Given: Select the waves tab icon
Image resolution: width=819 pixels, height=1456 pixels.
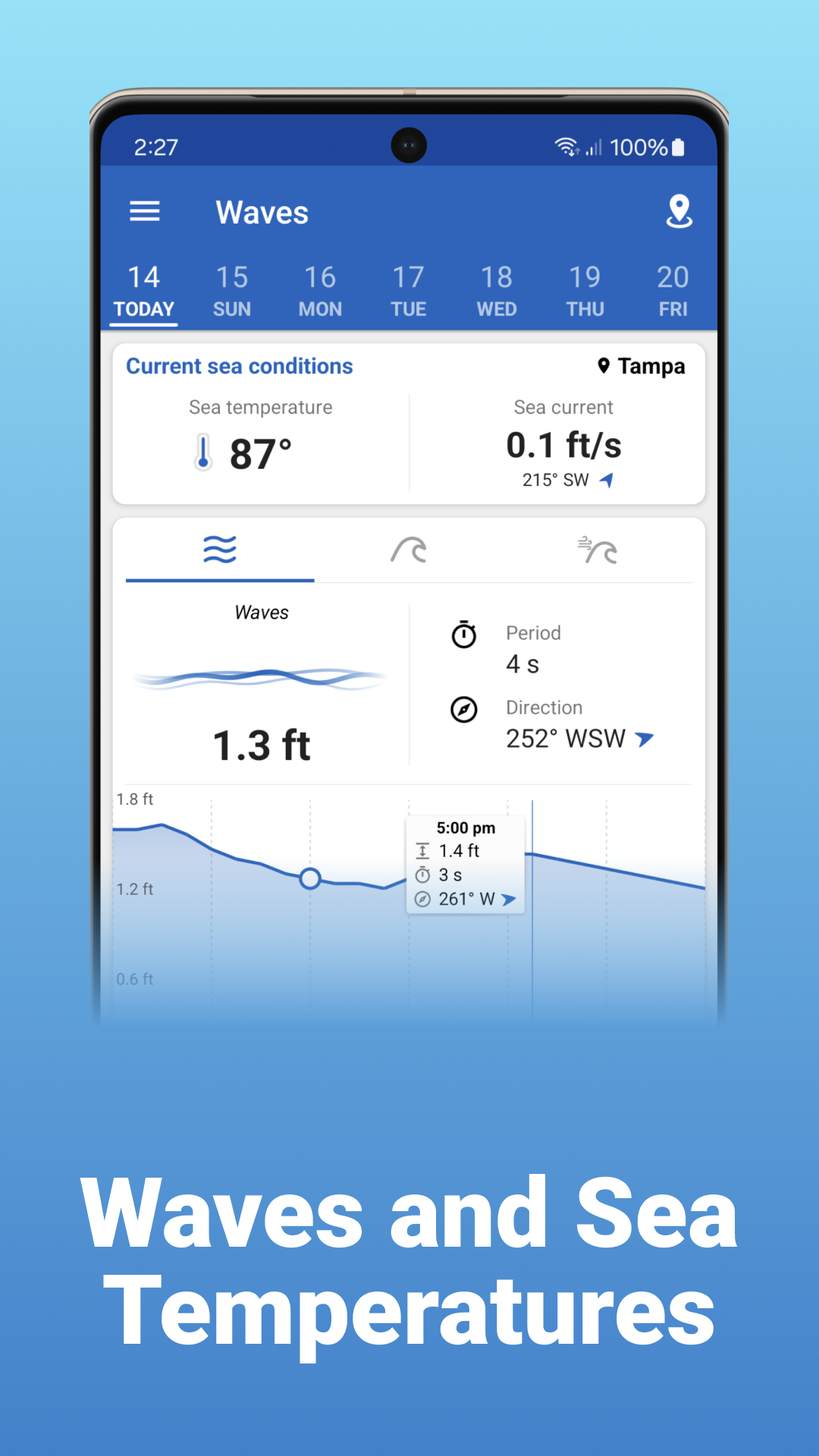Looking at the screenshot, I should coord(219,550).
